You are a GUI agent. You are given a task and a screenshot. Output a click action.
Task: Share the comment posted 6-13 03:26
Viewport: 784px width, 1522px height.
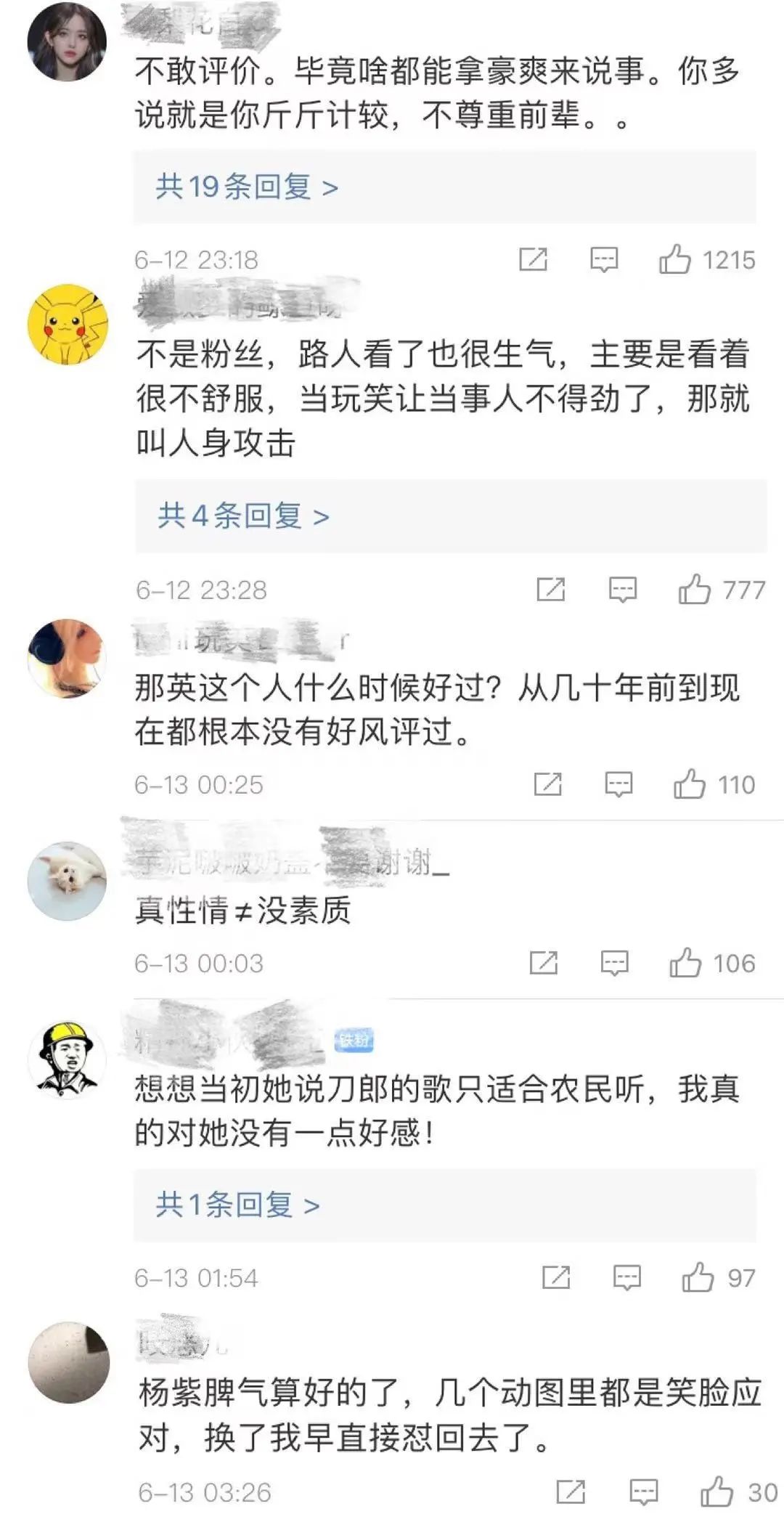[571, 1493]
